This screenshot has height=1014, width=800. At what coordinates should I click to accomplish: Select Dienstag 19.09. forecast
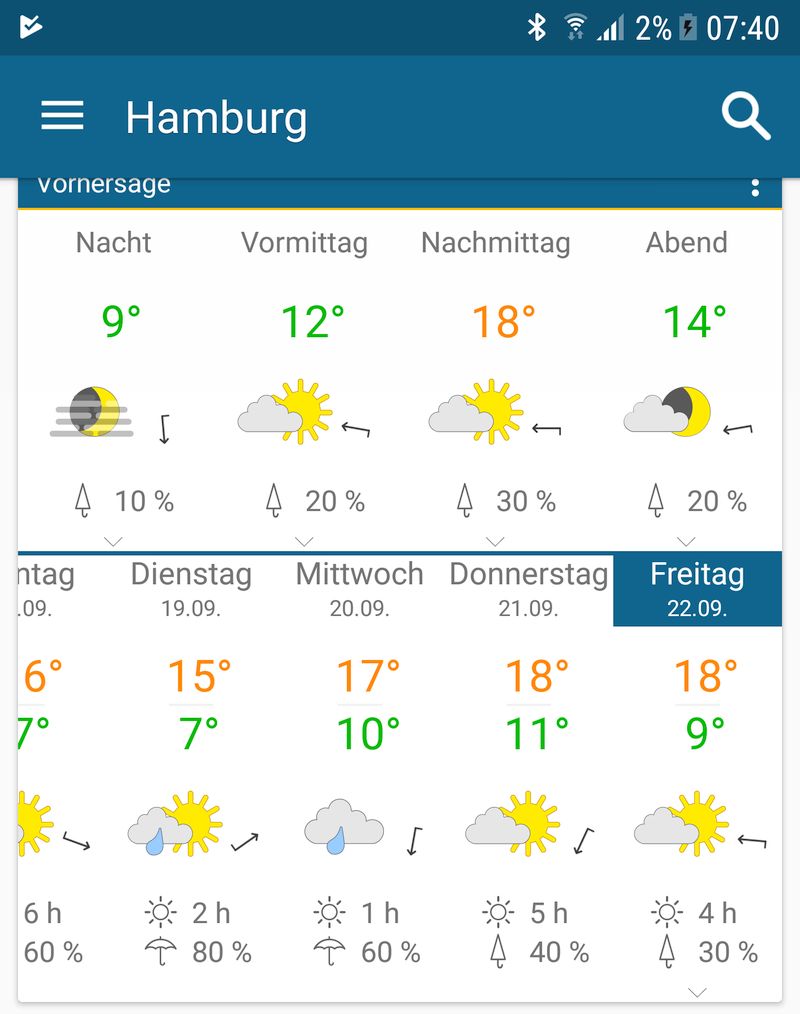(x=191, y=589)
